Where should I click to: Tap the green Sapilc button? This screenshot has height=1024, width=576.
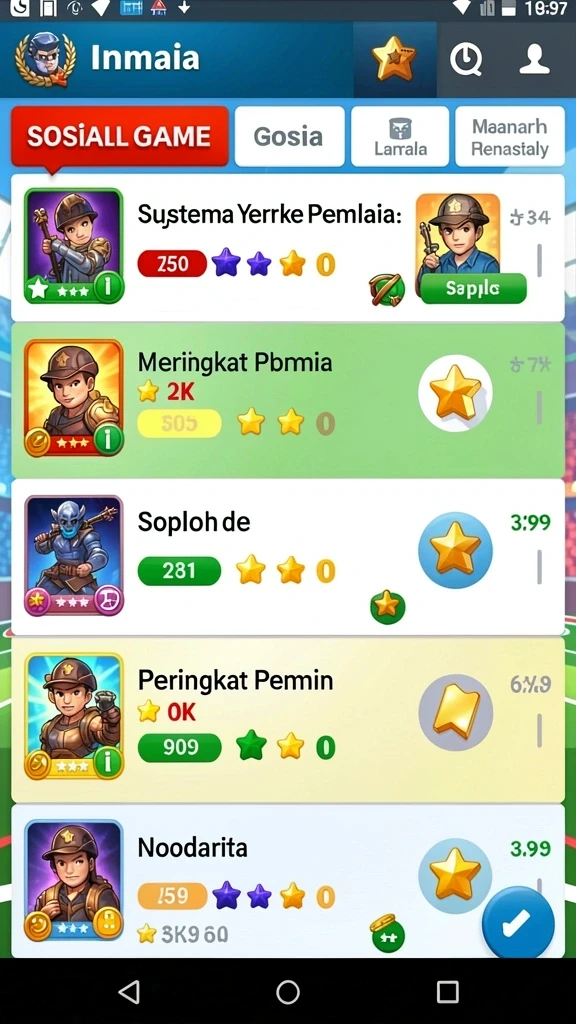click(473, 288)
